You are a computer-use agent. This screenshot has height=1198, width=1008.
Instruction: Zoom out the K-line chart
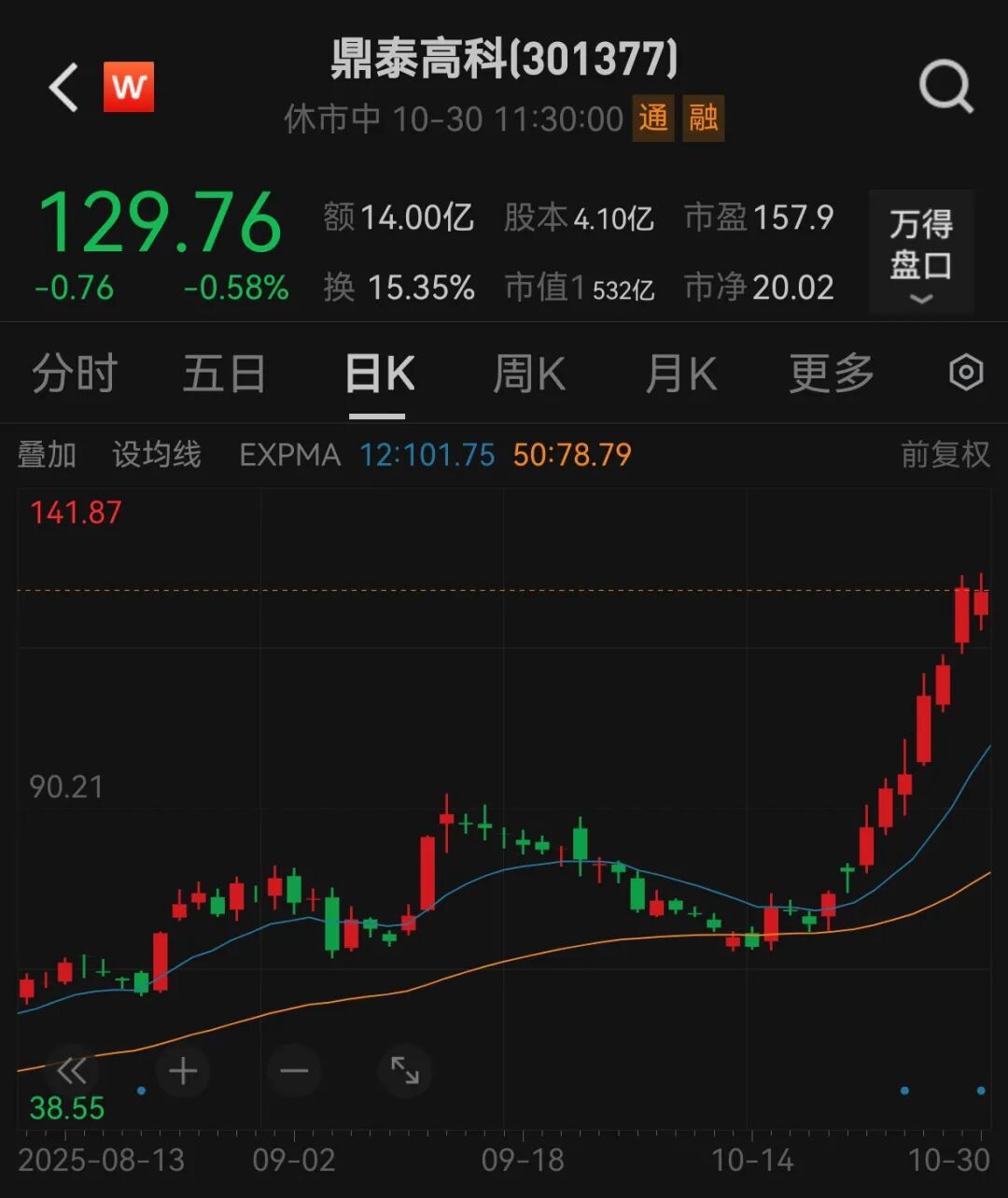294,1071
